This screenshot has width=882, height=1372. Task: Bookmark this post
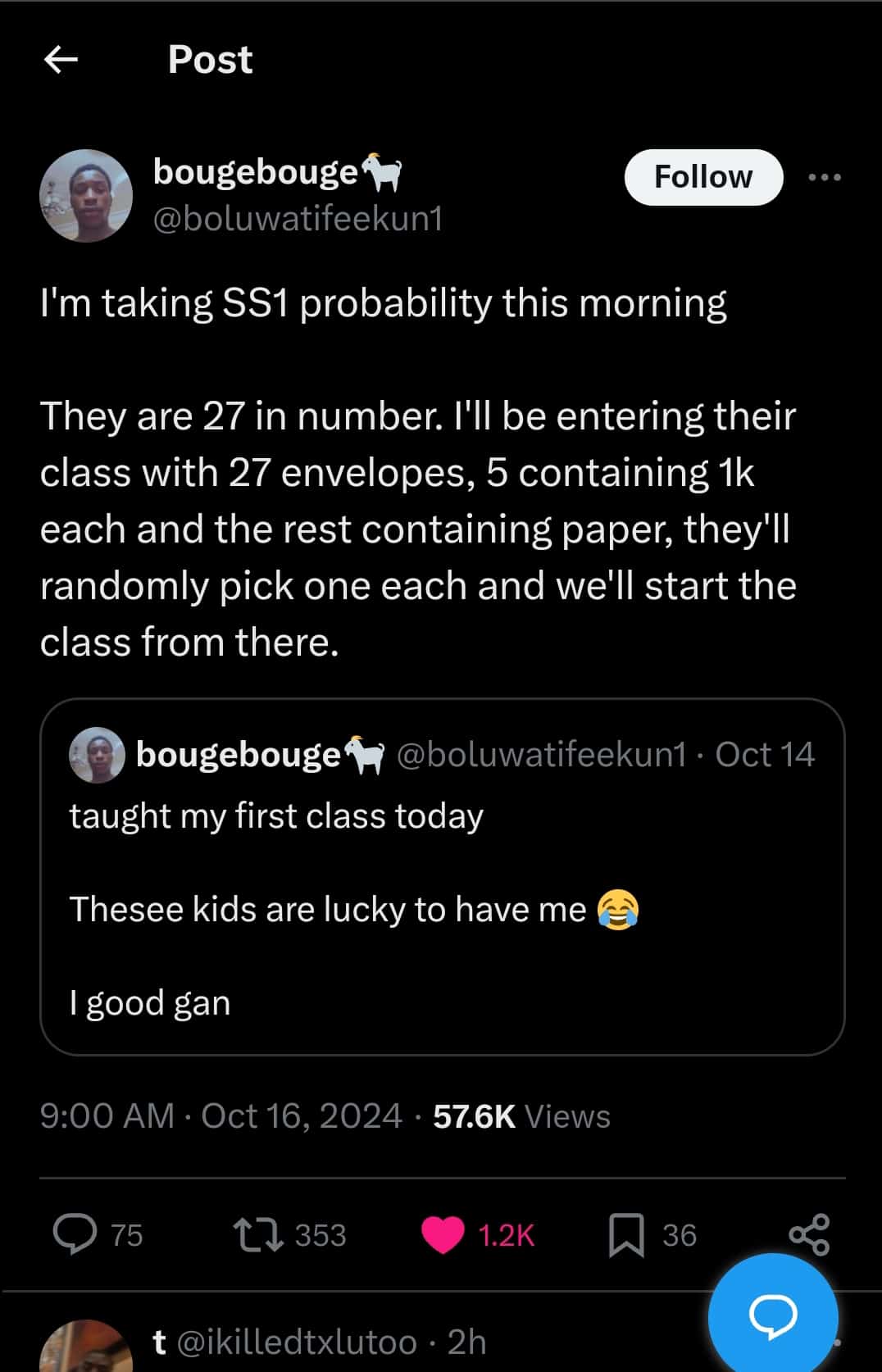click(626, 1235)
